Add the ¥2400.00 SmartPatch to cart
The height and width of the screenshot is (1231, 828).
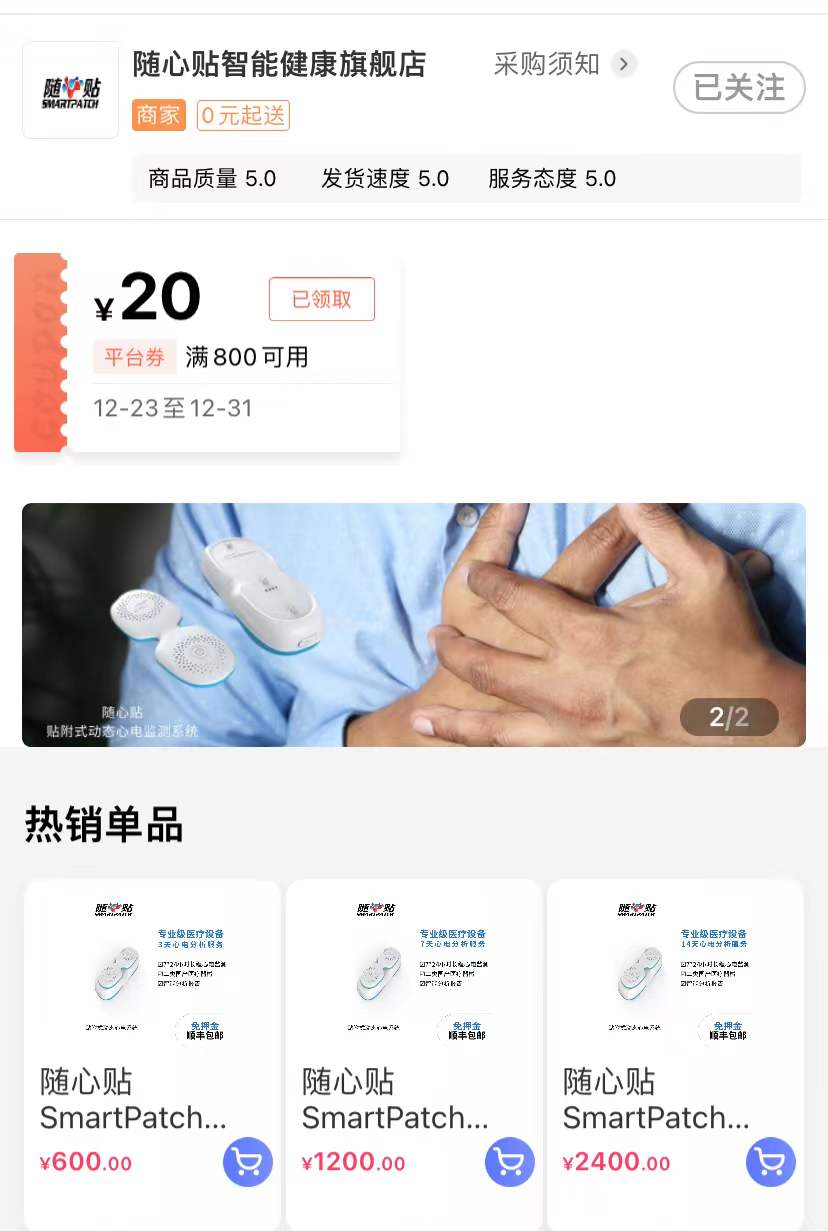tap(771, 1162)
